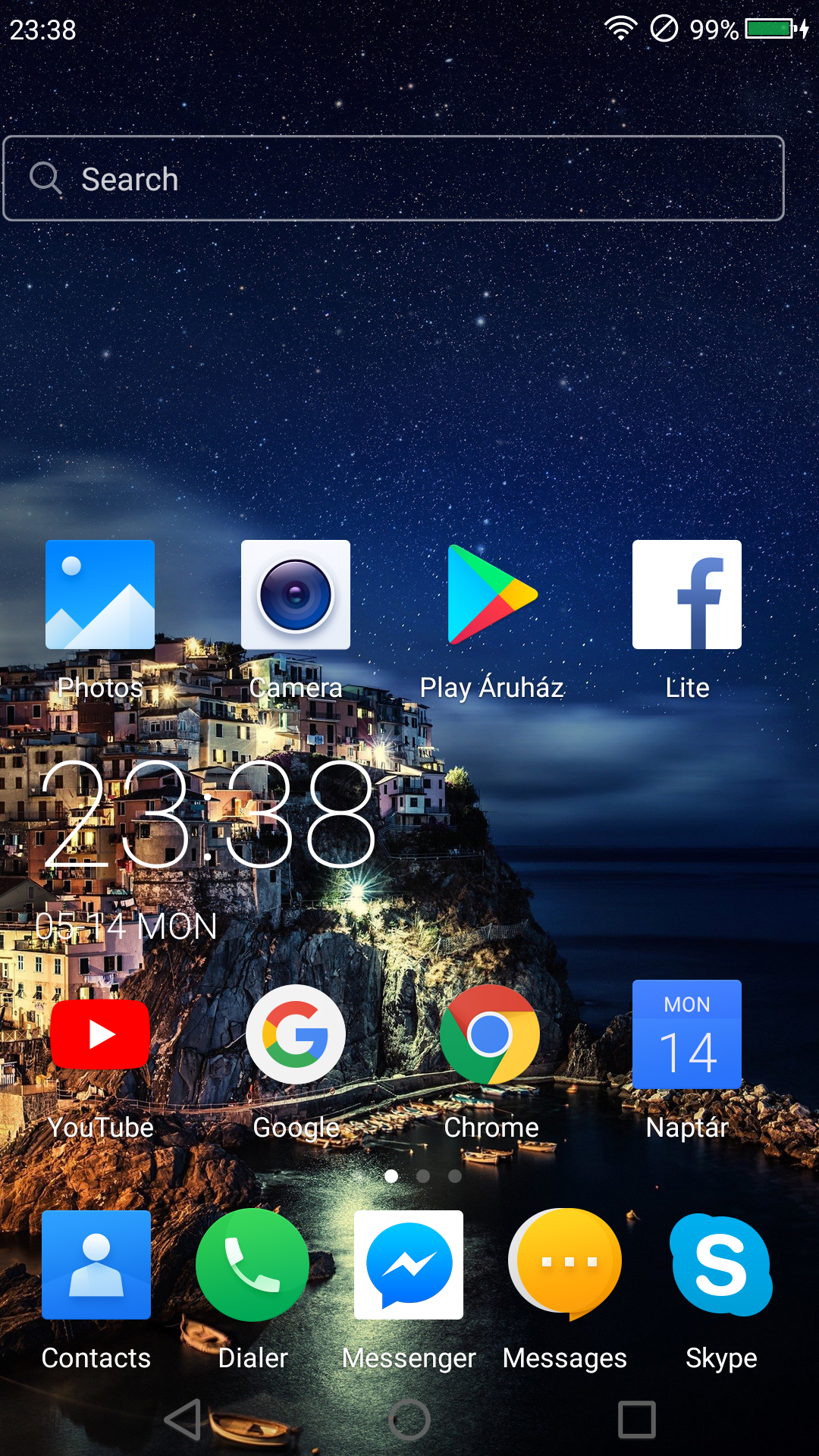Launch the Camera app
Viewport: 819px width, 1456px height.
pyautogui.click(x=296, y=595)
